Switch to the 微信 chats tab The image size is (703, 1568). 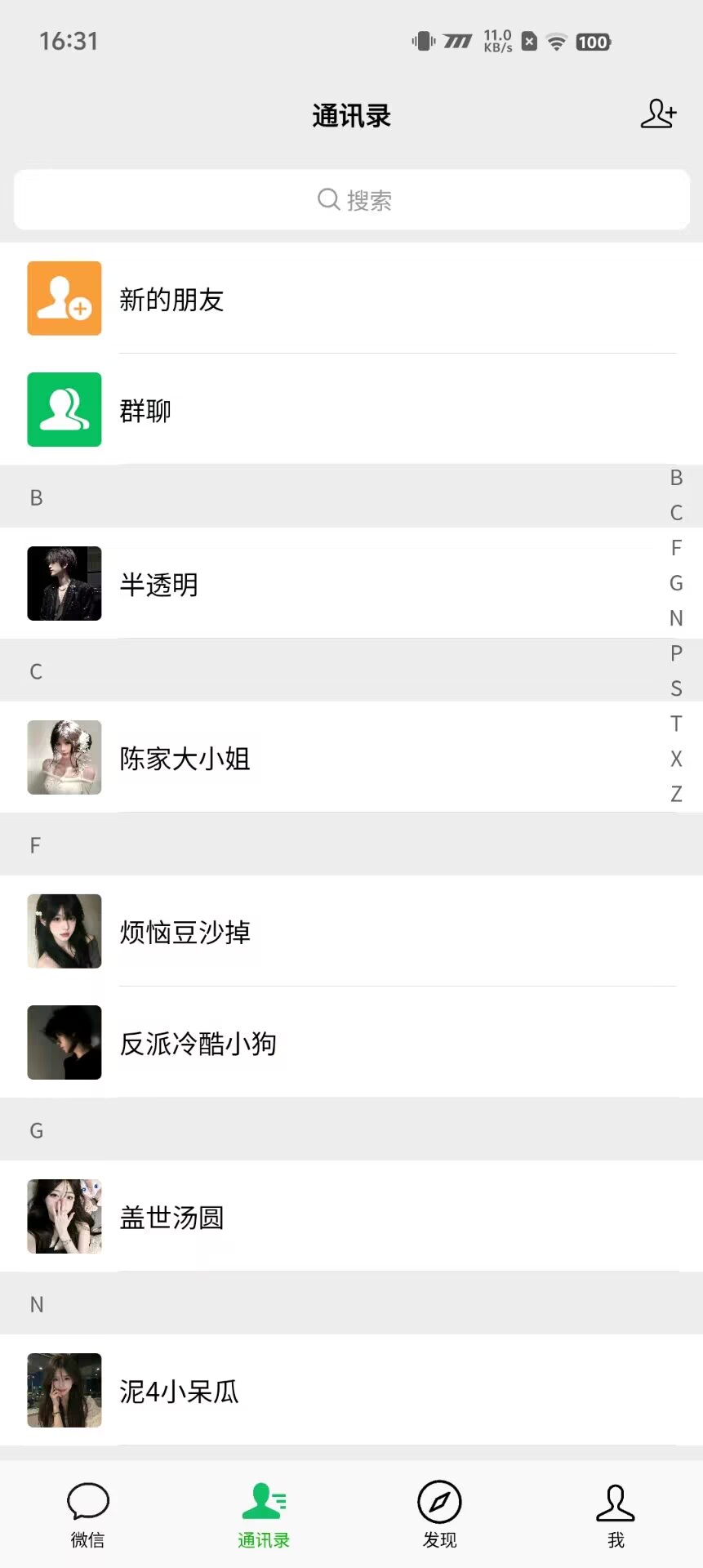click(x=87, y=1515)
